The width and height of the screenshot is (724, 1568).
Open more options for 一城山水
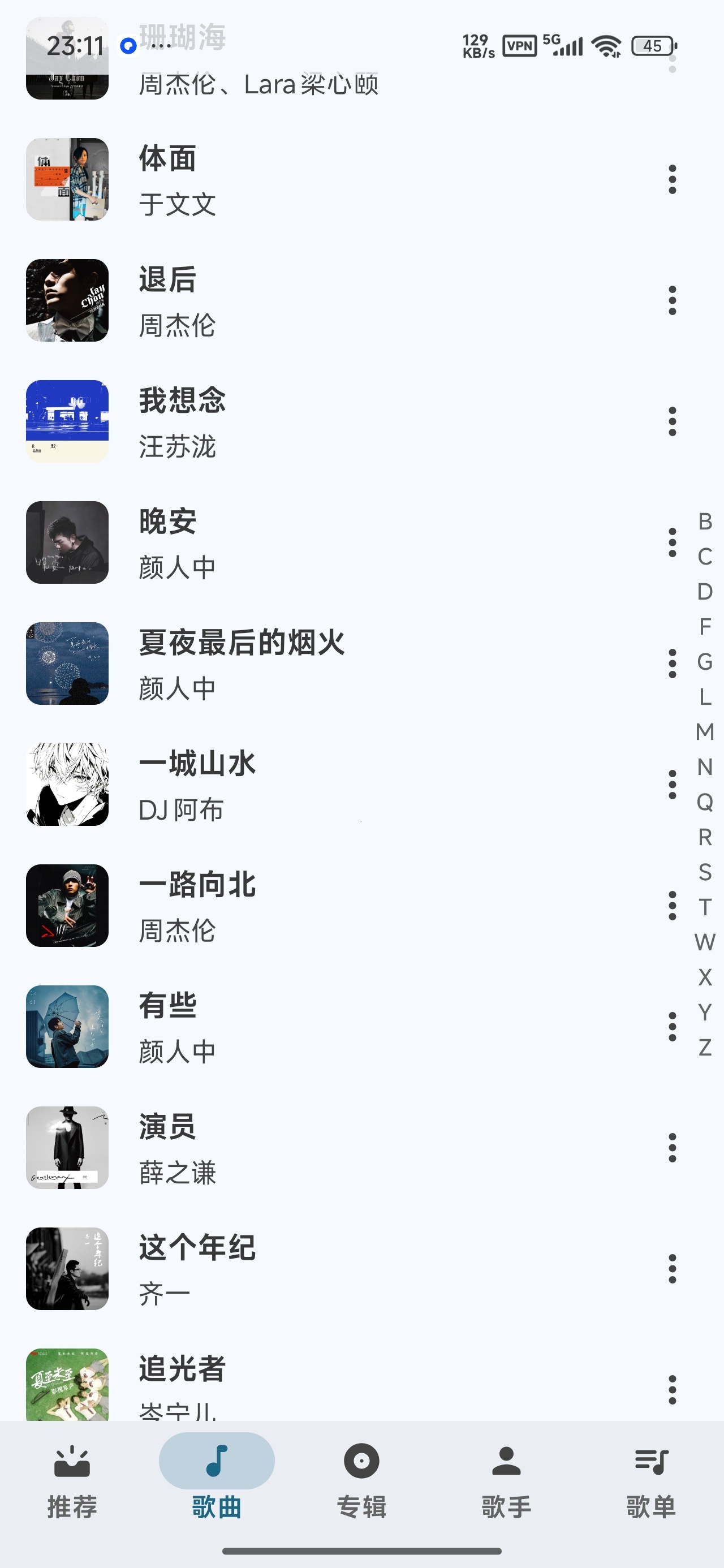coord(671,785)
